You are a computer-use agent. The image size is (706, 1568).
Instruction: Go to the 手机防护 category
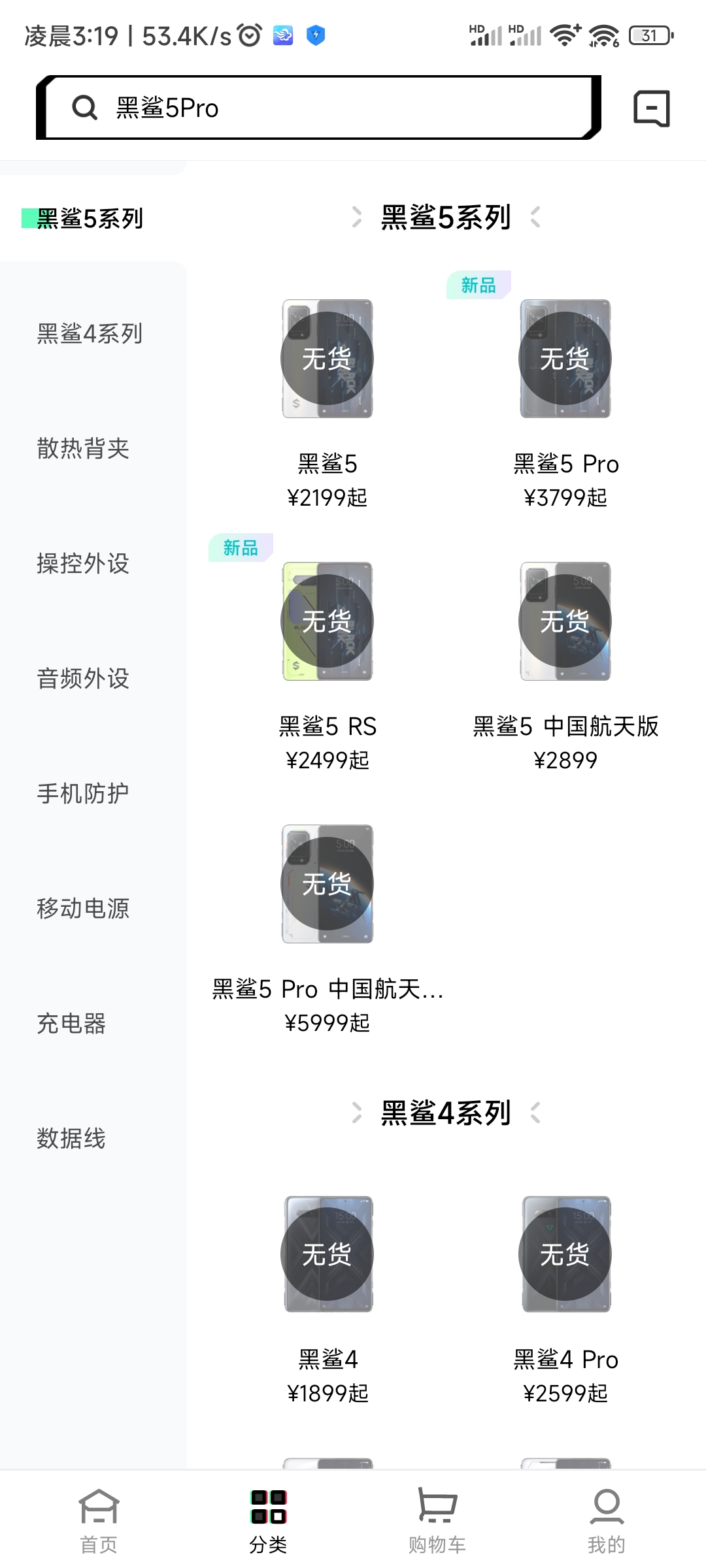tap(83, 793)
